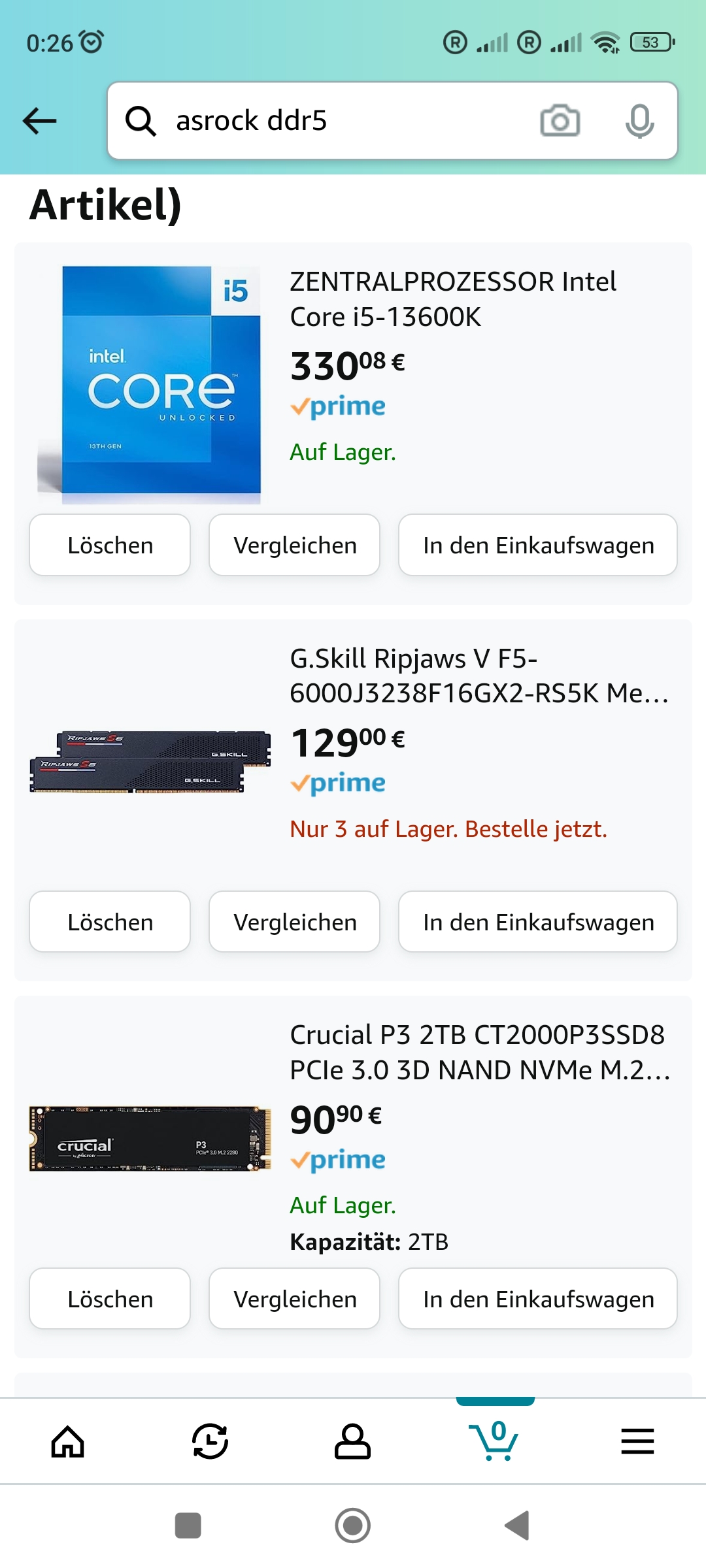Select 'Vergleichen' for the G.Skill Ripjaws memory
The width and height of the screenshot is (706, 1568).
point(294,921)
